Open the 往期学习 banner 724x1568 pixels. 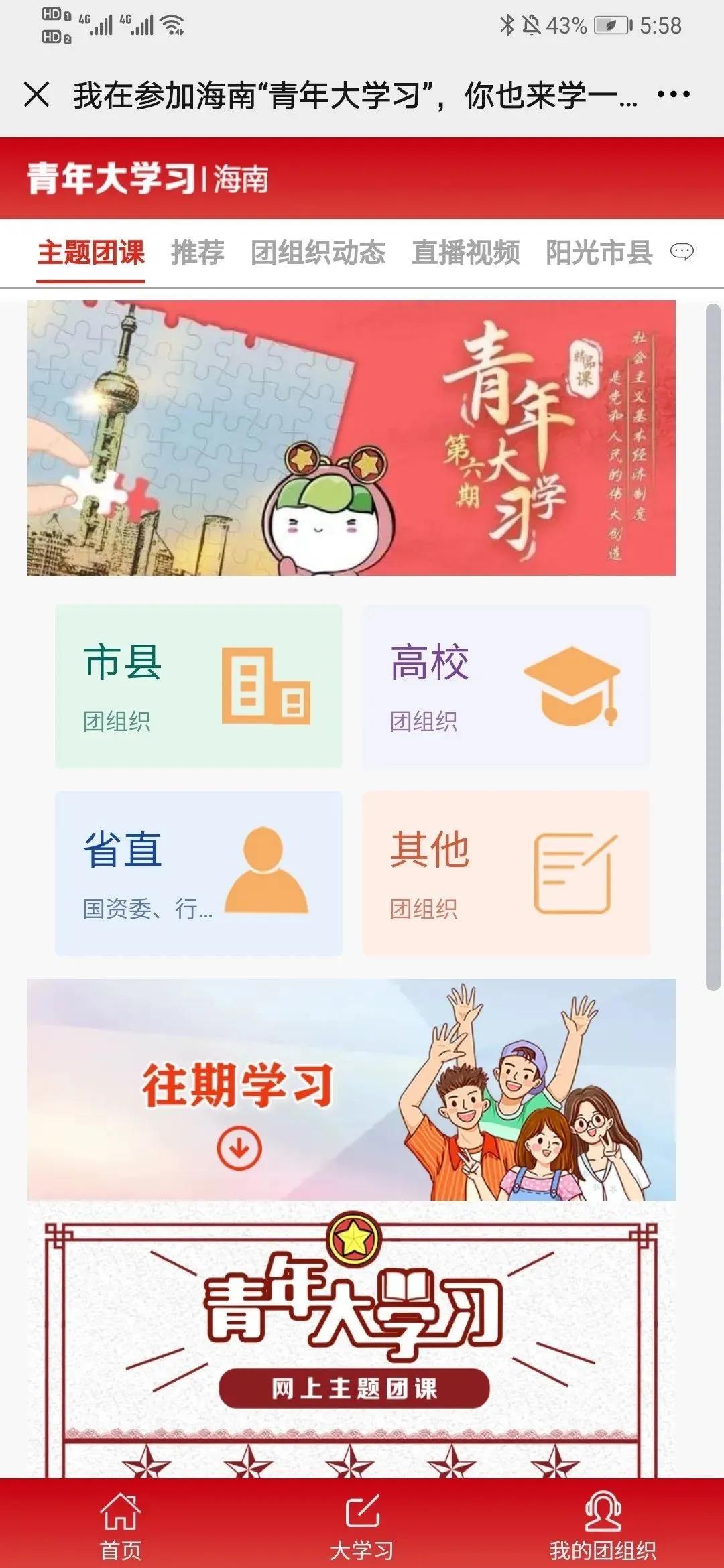[x=351, y=1090]
